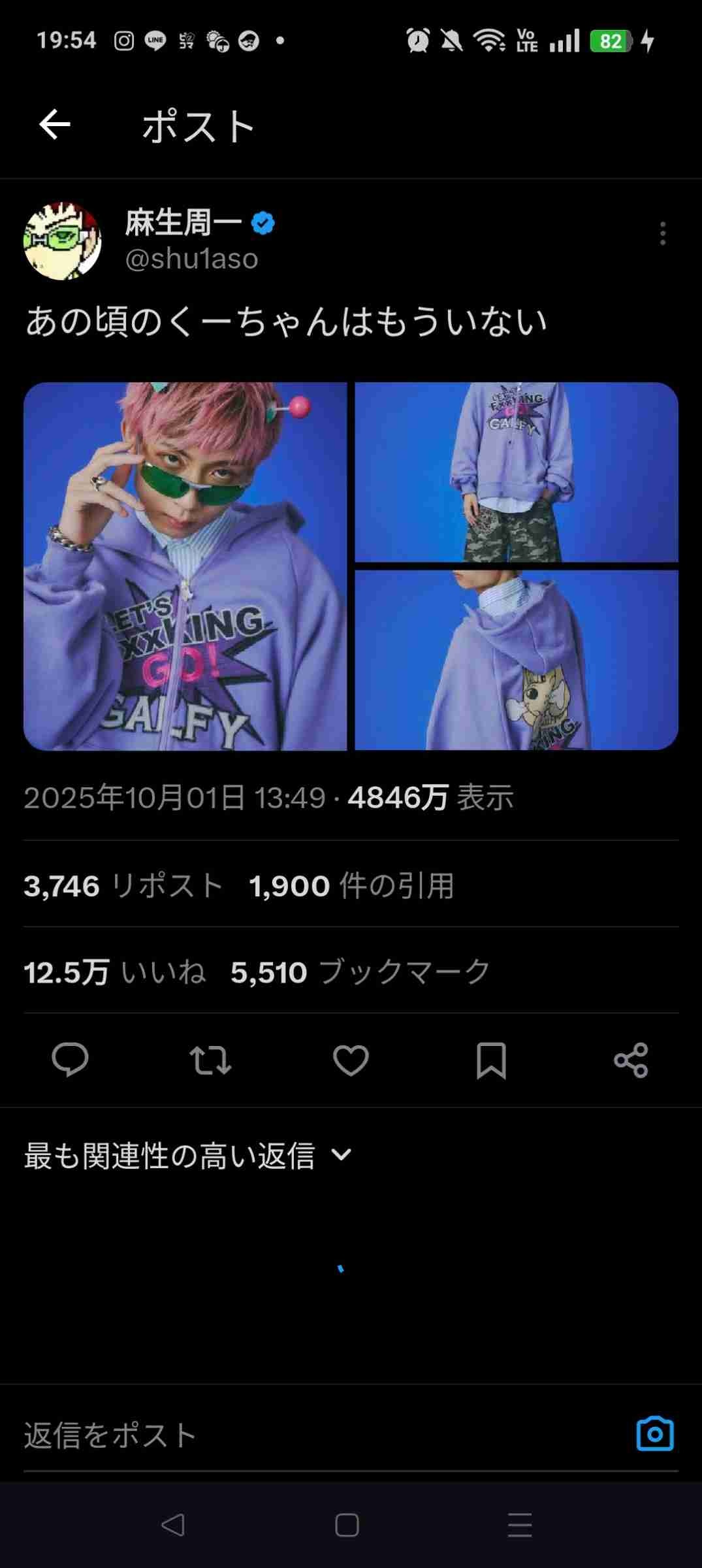Focus the 返信をポスト reply field
Image resolution: width=702 pixels, height=1568 pixels.
click(x=294, y=1435)
